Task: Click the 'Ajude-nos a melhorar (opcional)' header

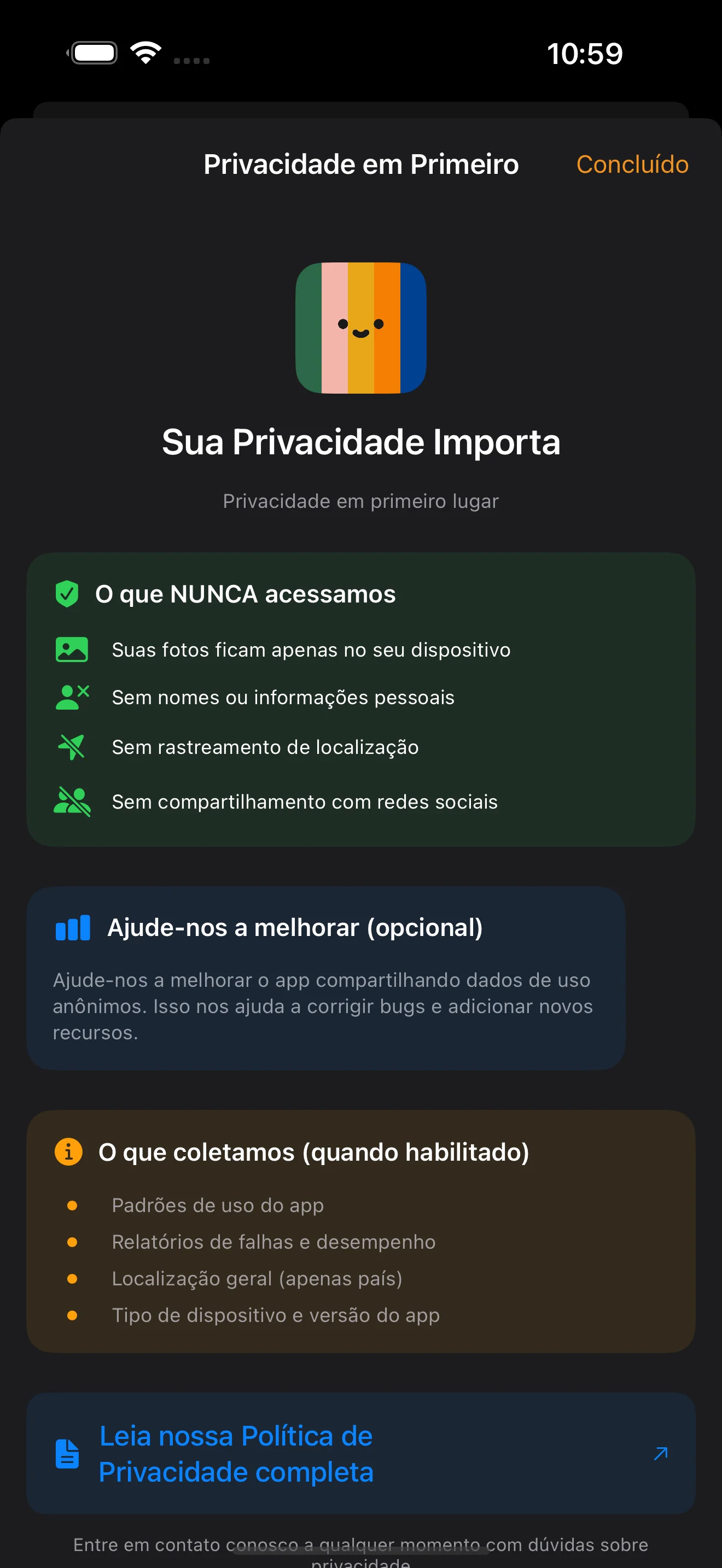Action: coord(295,928)
